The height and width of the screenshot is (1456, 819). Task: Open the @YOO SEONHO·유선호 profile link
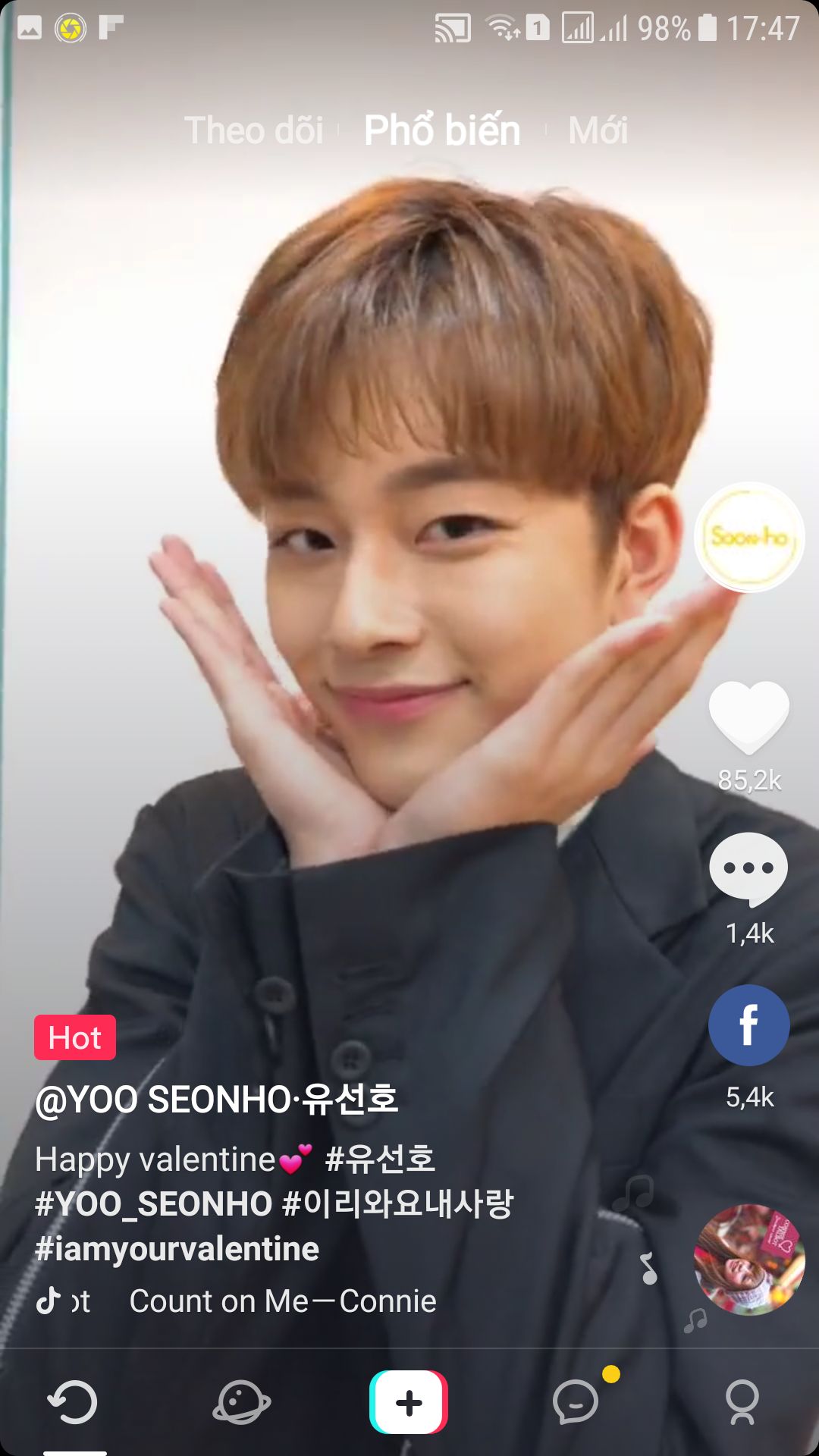pos(217,1100)
